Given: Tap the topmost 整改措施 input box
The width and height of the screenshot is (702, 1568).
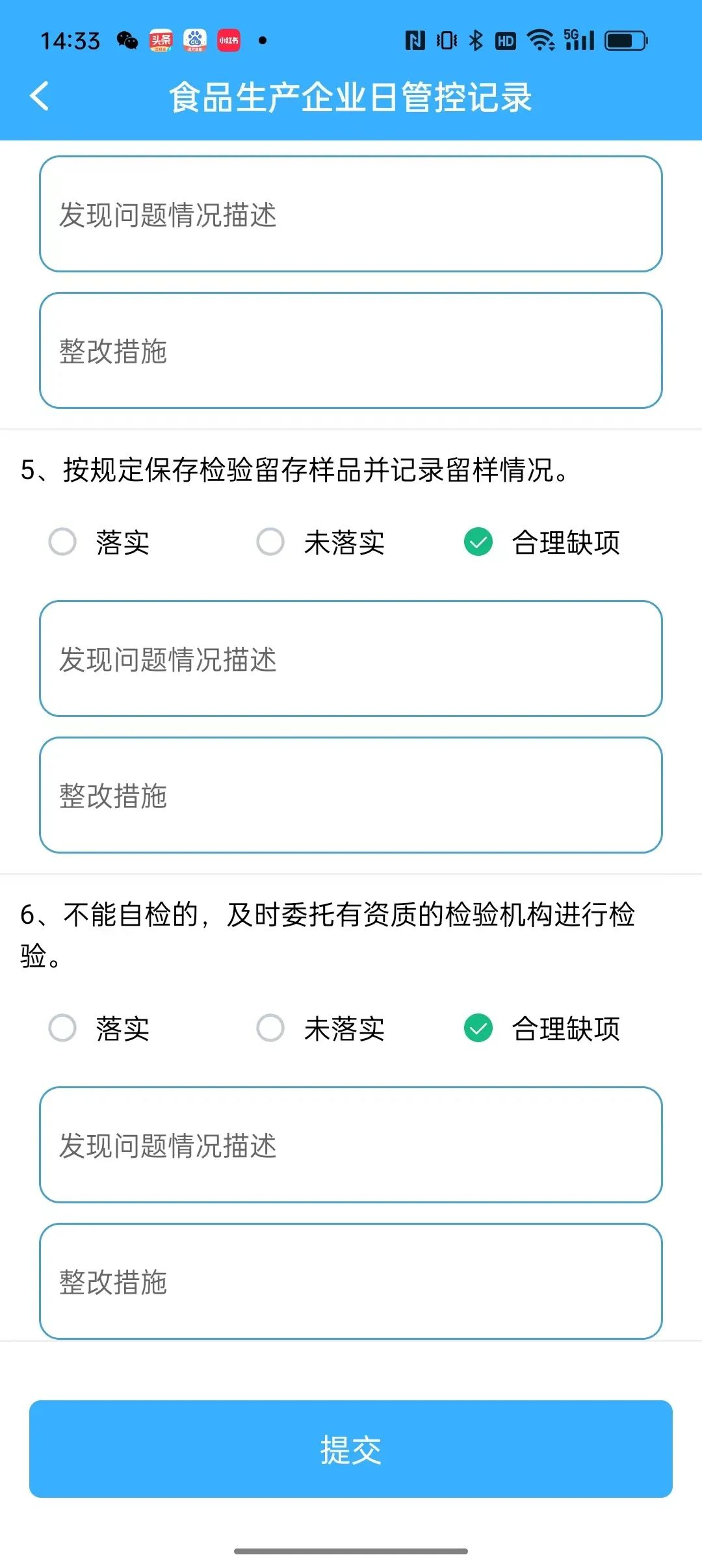Looking at the screenshot, I should tap(351, 349).
